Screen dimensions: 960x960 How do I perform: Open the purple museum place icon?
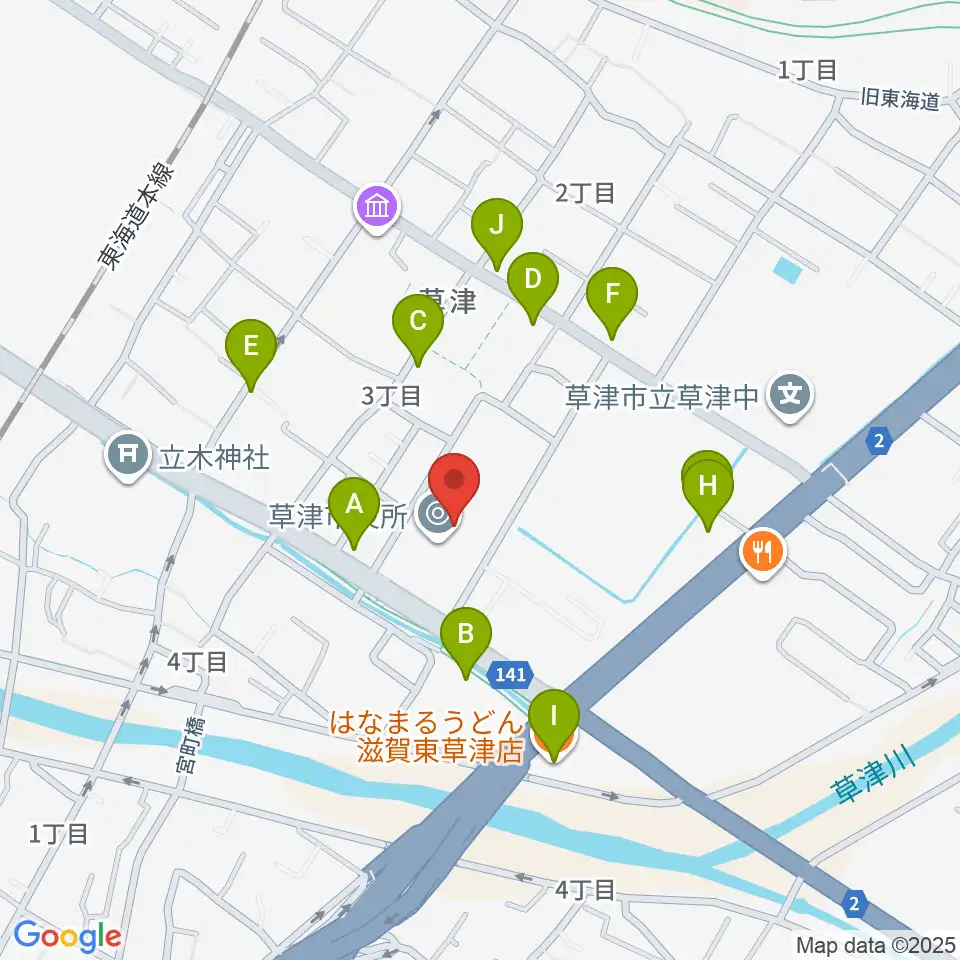[377, 209]
